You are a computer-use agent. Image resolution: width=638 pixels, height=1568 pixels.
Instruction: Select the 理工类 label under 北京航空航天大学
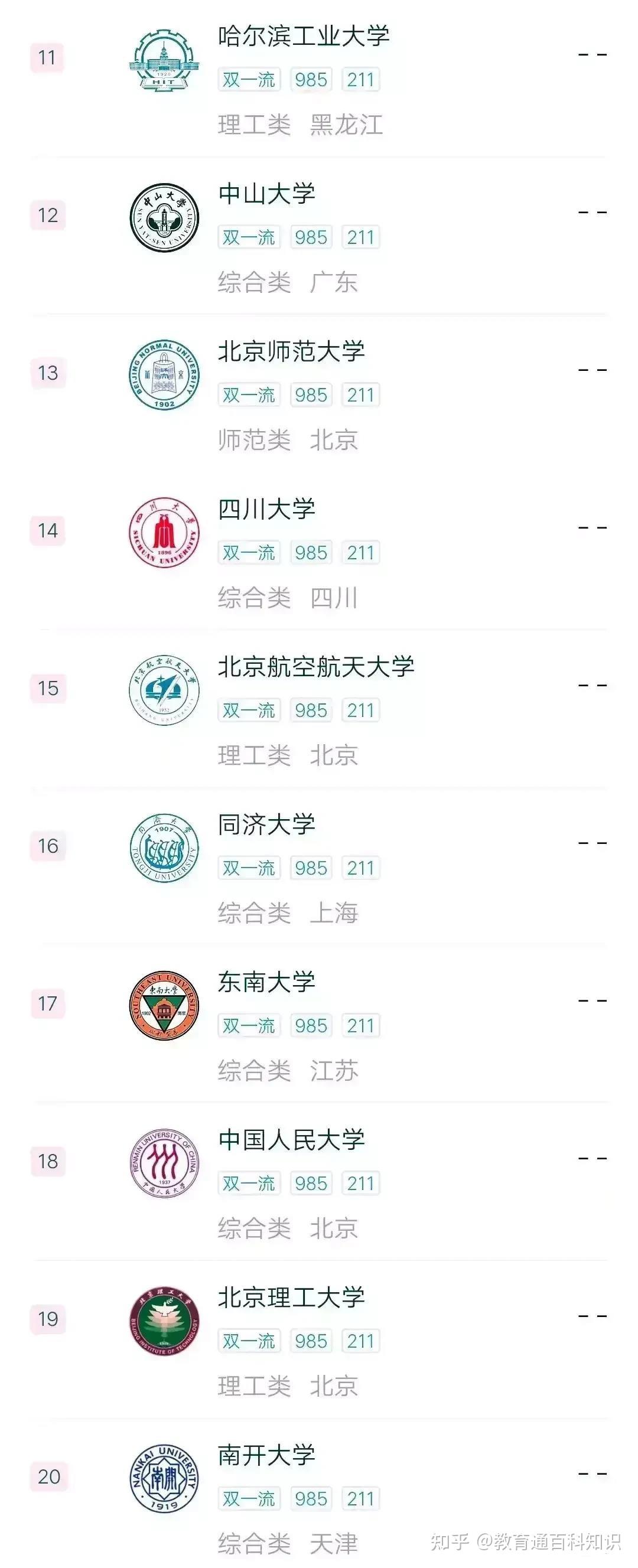[x=253, y=755]
